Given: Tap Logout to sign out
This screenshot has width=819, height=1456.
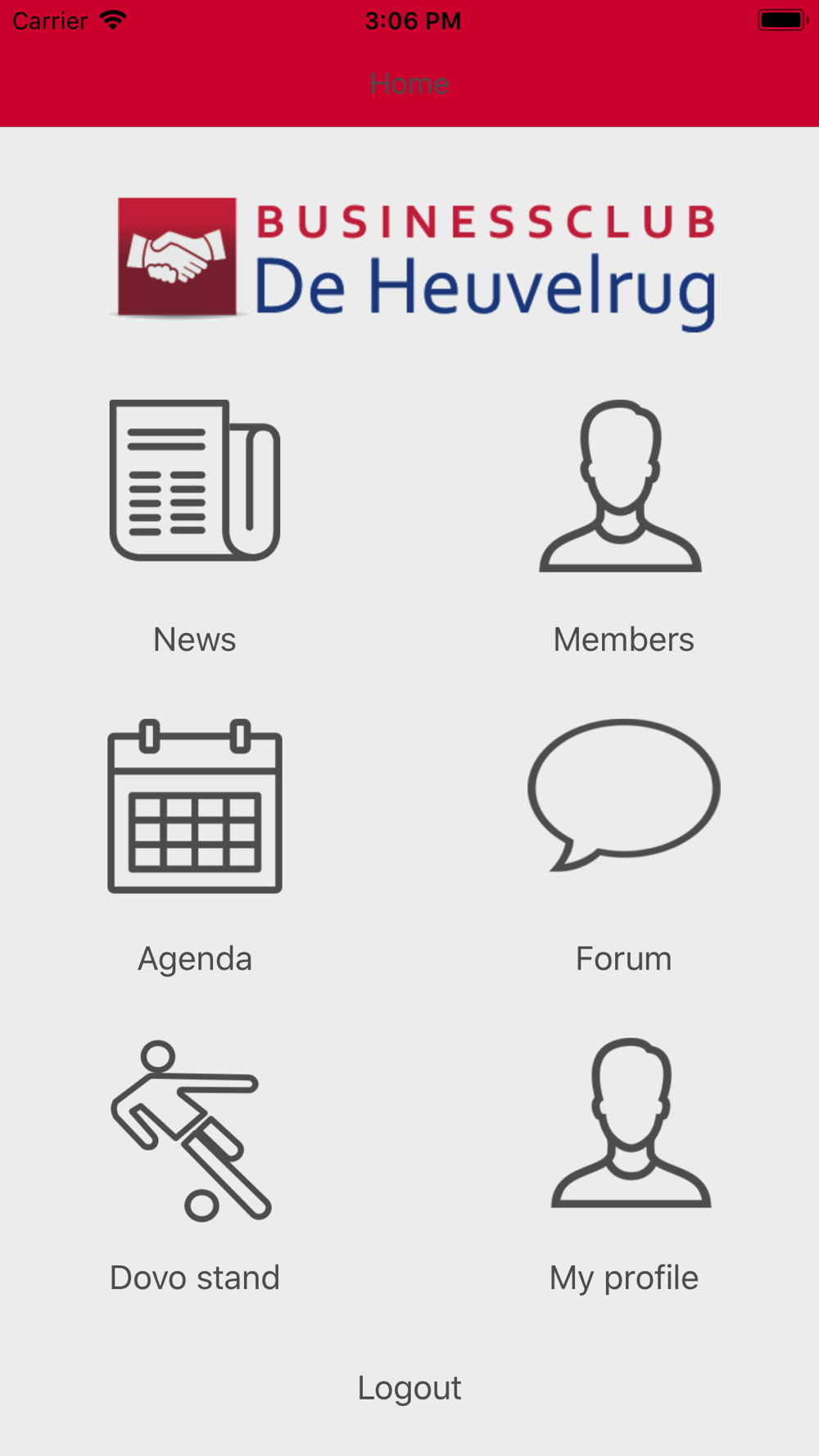Looking at the screenshot, I should pos(409,1388).
